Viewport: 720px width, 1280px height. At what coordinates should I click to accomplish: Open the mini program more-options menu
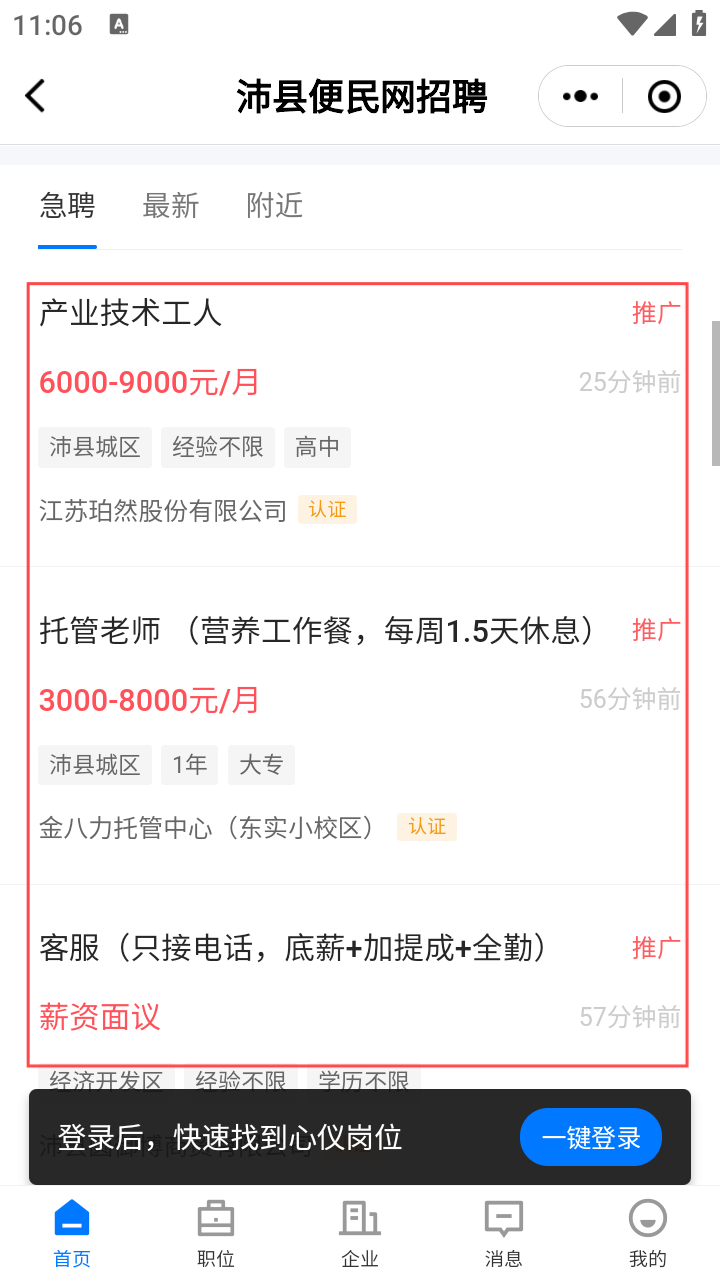click(581, 96)
